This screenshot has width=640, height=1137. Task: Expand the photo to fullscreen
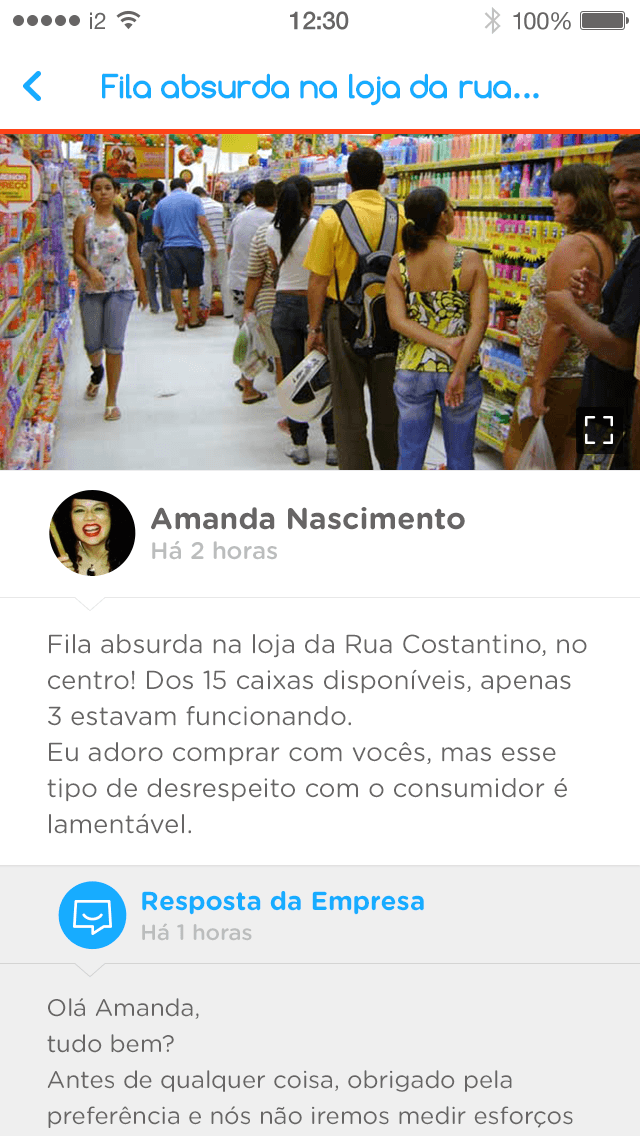tap(598, 429)
